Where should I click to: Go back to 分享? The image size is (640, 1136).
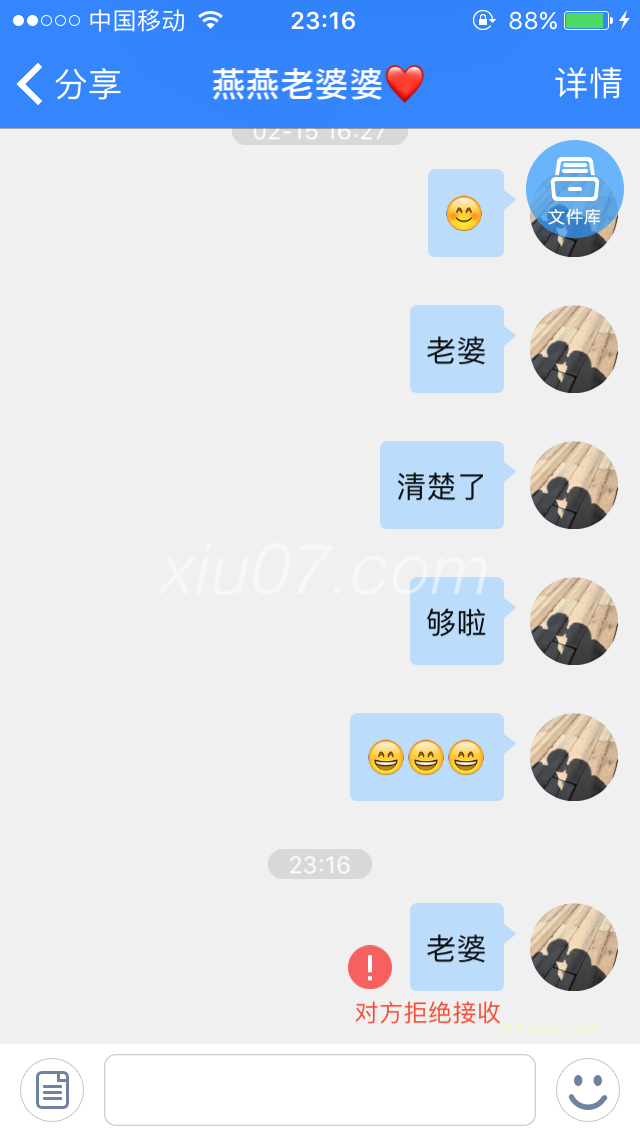pyautogui.click(x=68, y=84)
